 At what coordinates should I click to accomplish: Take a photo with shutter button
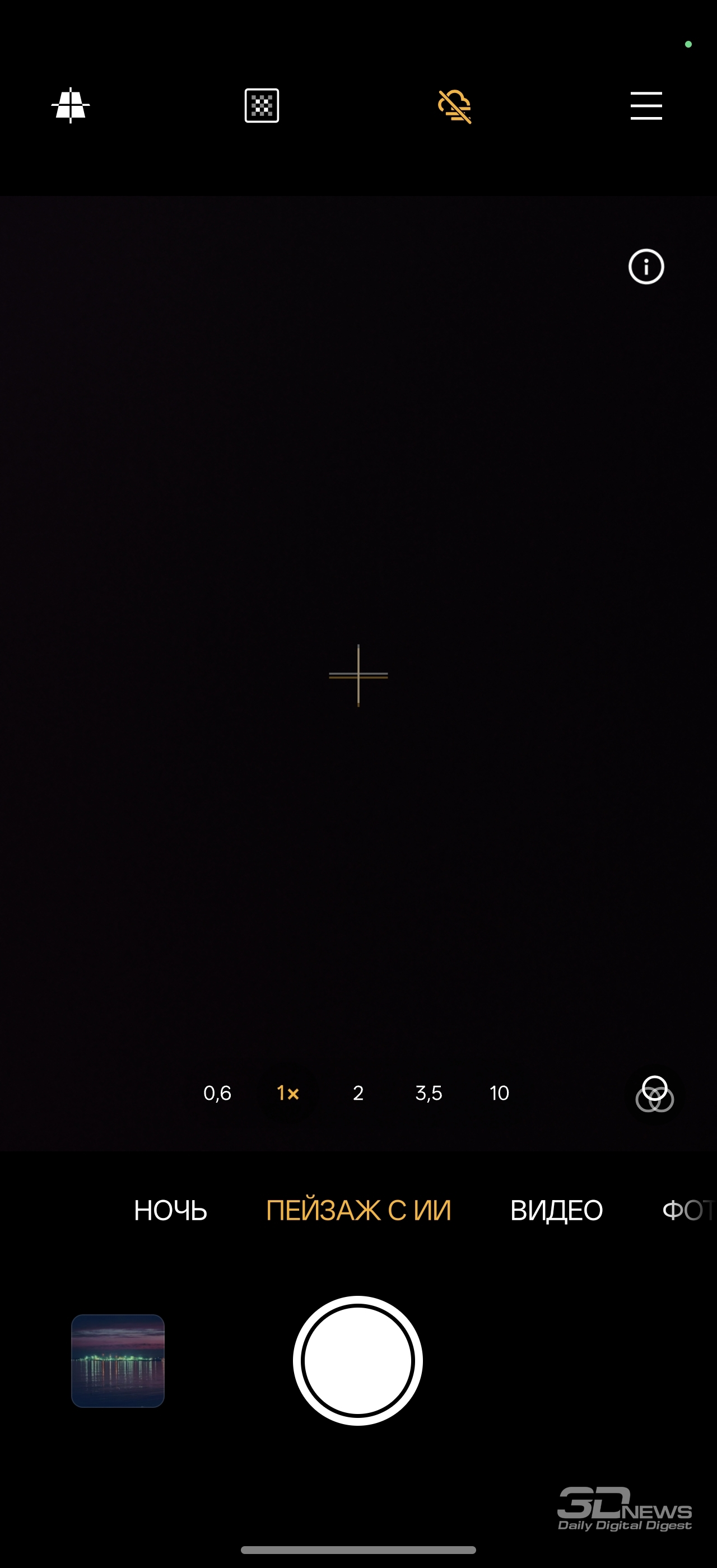coord(358,1361)
